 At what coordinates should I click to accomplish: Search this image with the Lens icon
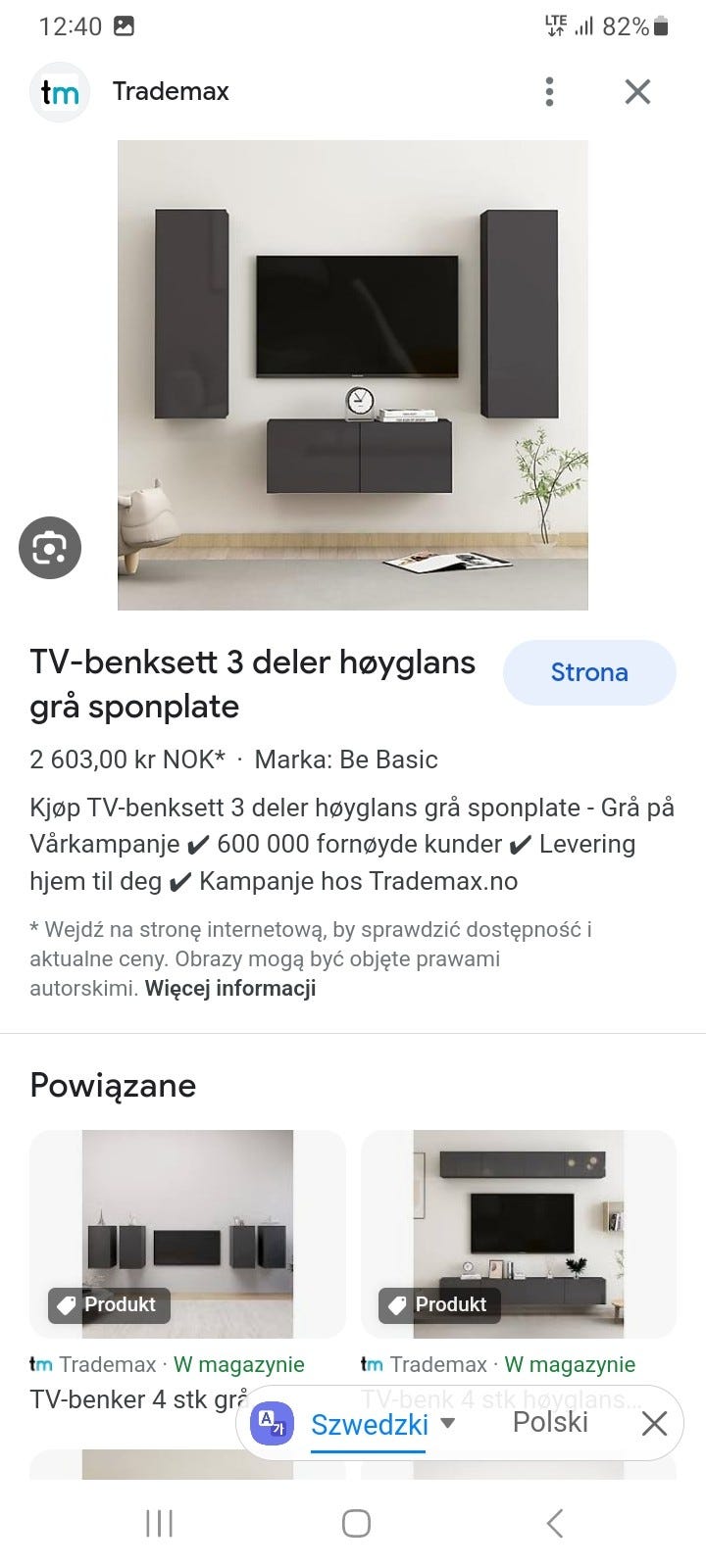tap(50, 547)
